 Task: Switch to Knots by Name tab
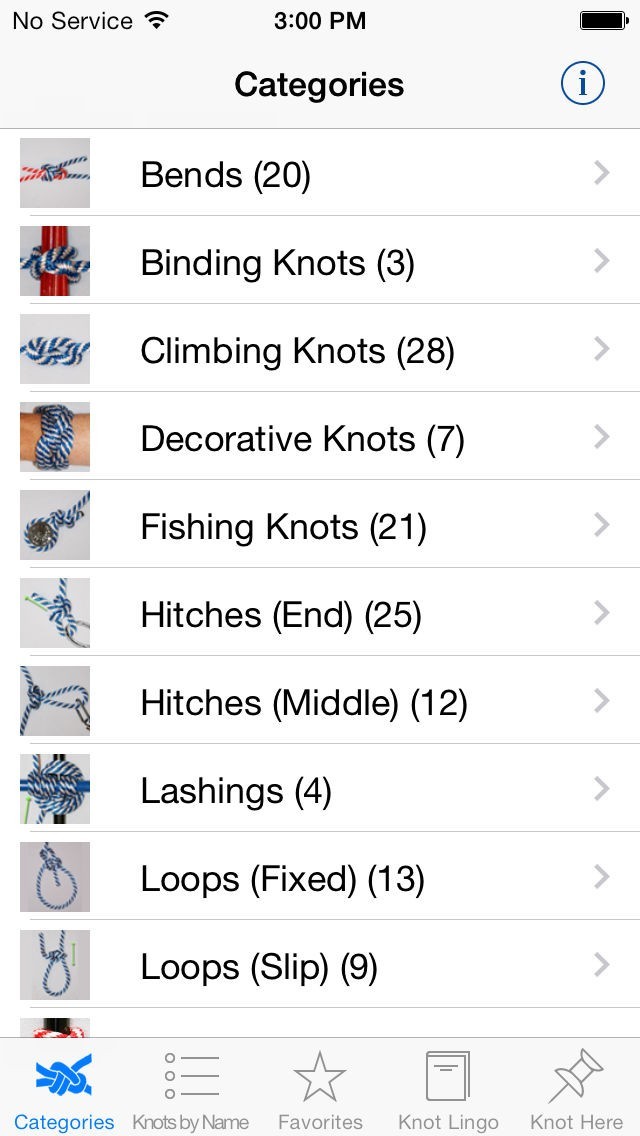191,1090
